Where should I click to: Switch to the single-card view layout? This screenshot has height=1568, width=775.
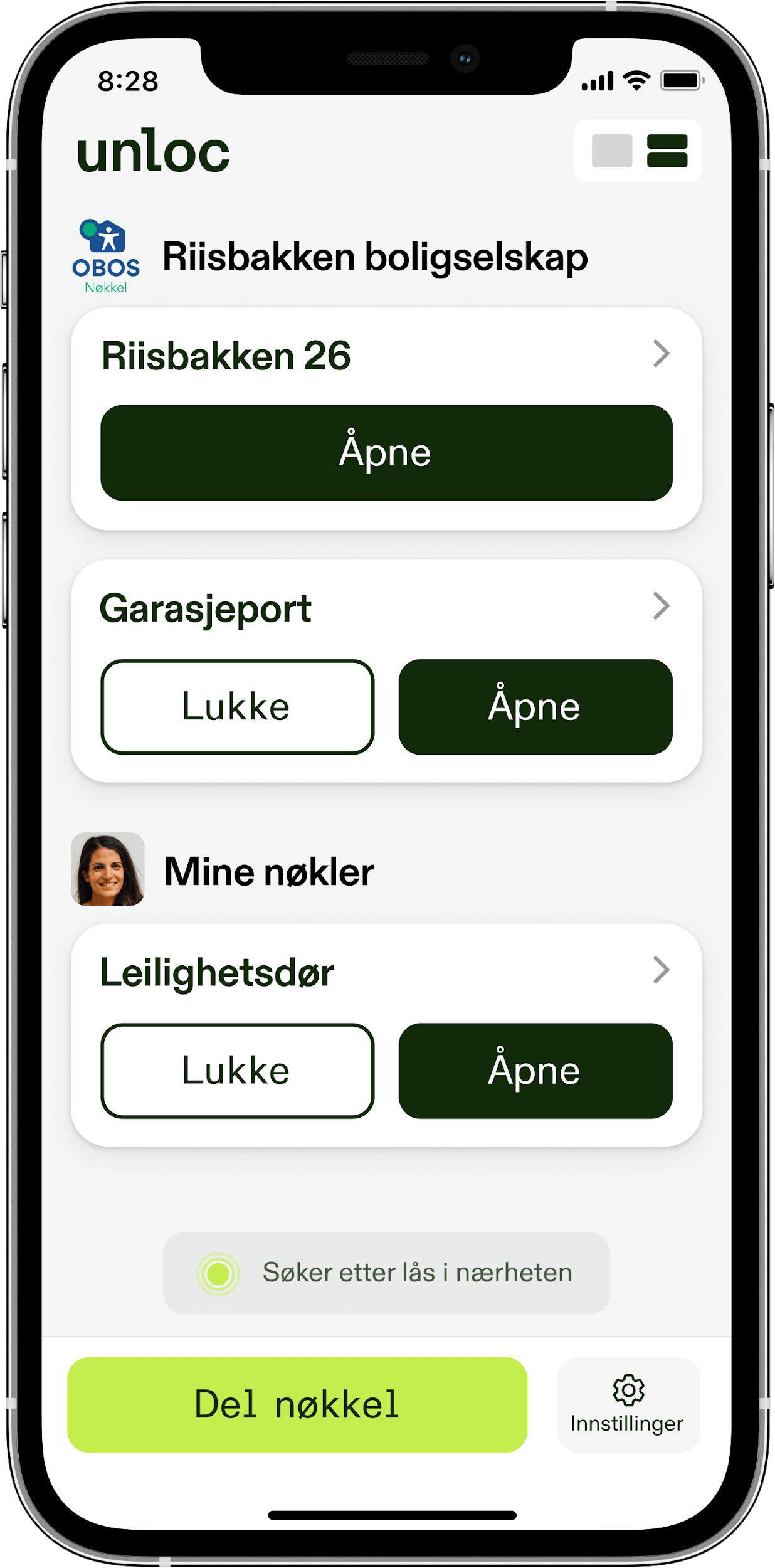click(611, 151)
